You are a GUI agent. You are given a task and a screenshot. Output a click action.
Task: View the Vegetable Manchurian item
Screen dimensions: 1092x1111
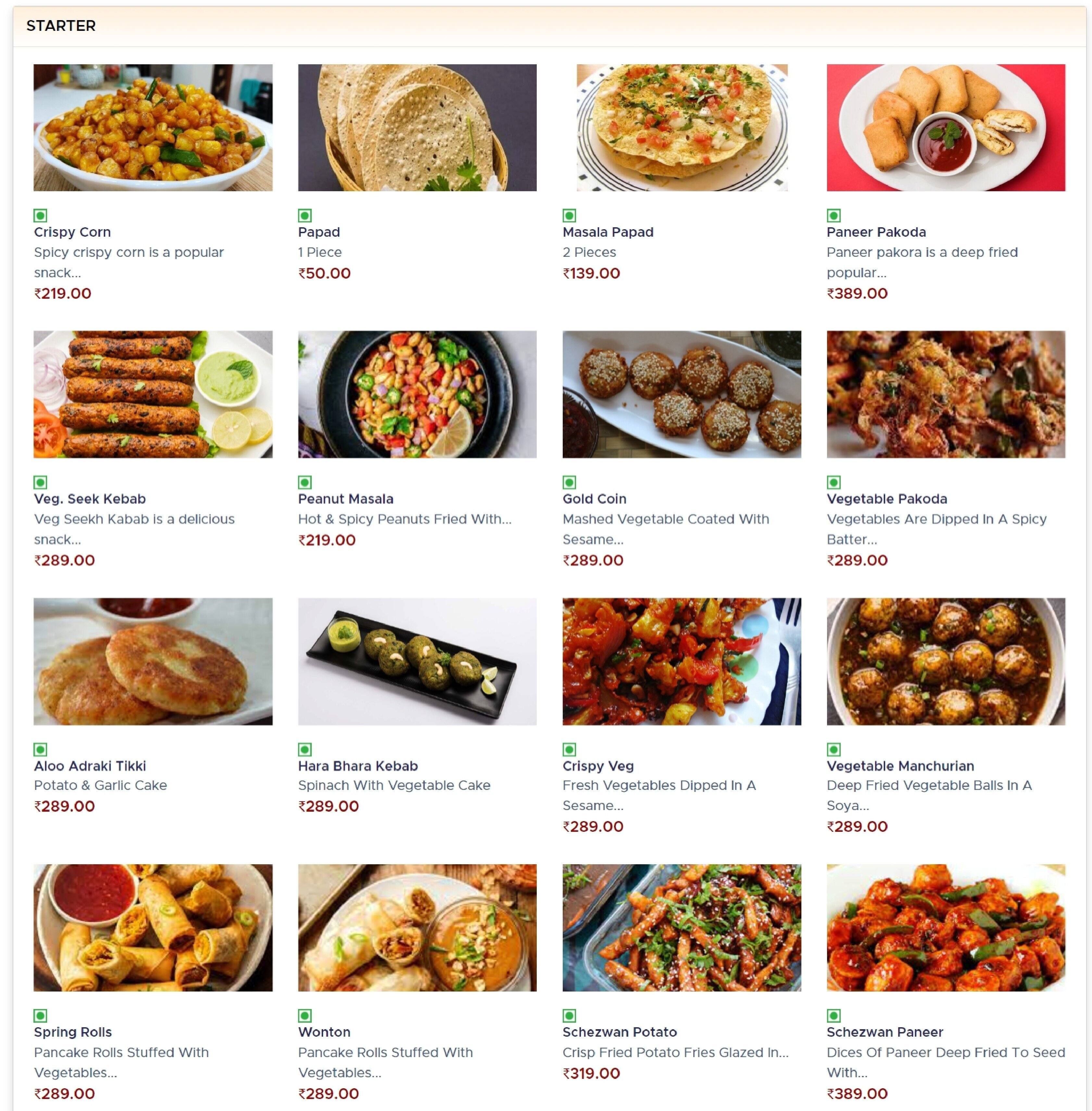946,661
